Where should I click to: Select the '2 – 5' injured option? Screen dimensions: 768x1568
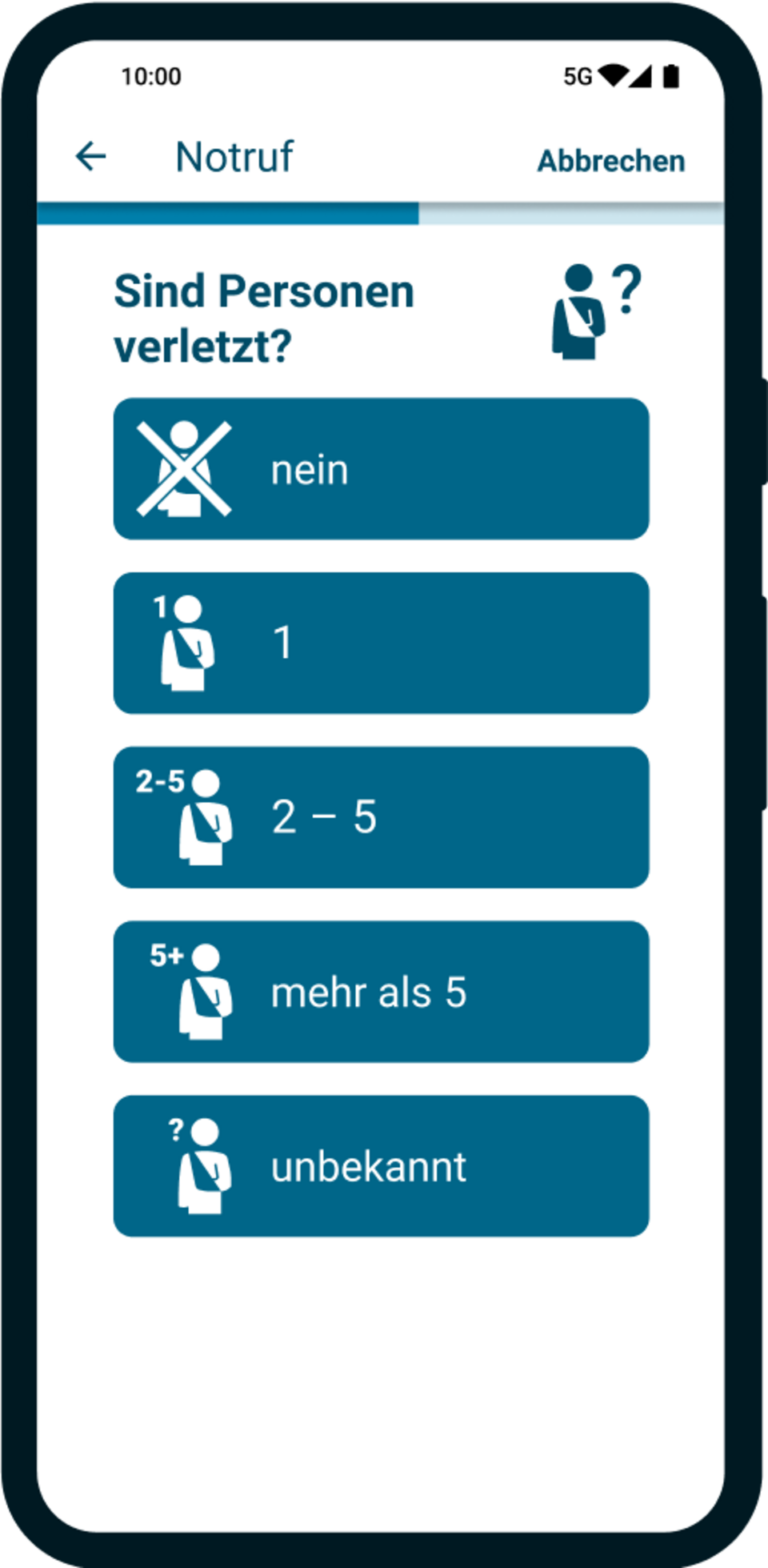381,817
